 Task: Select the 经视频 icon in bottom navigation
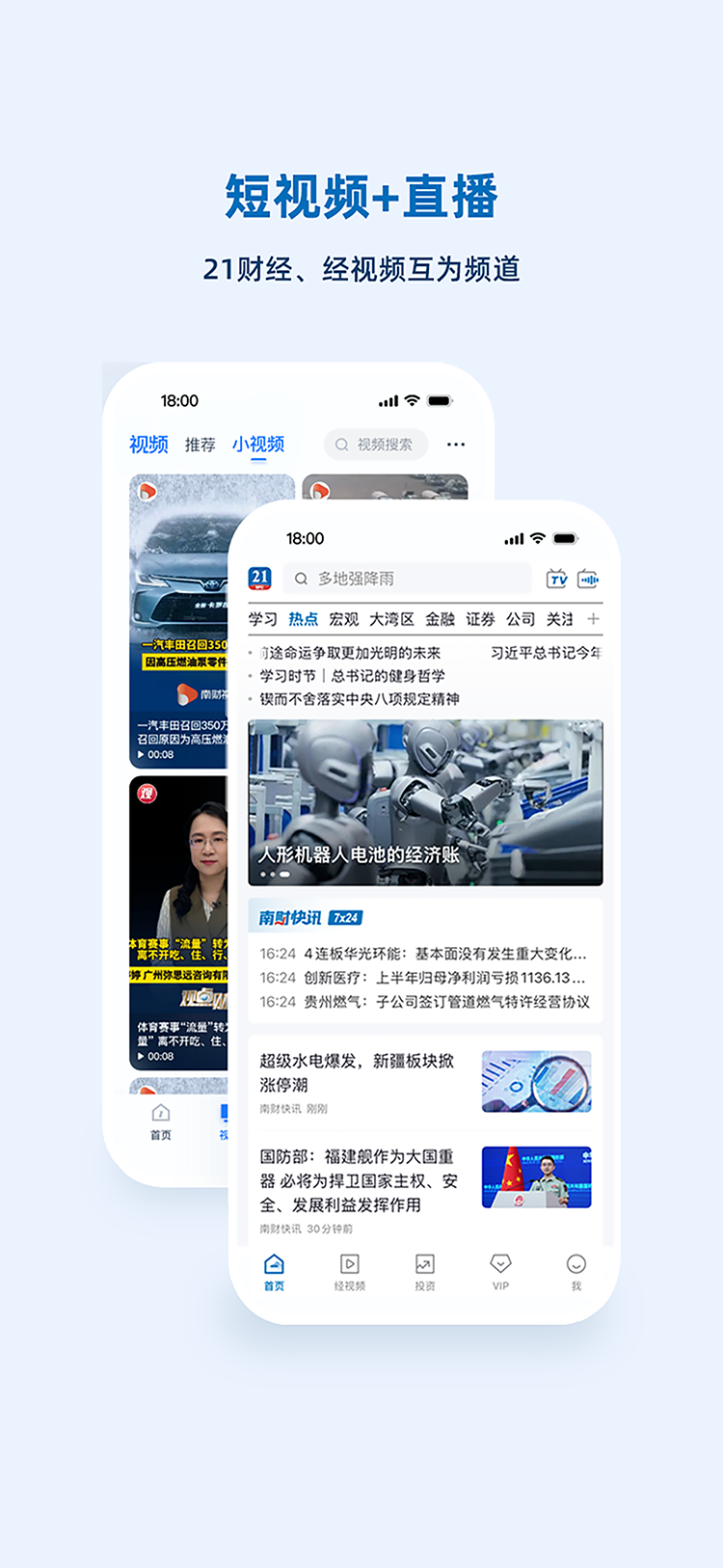coord(348,1263)
